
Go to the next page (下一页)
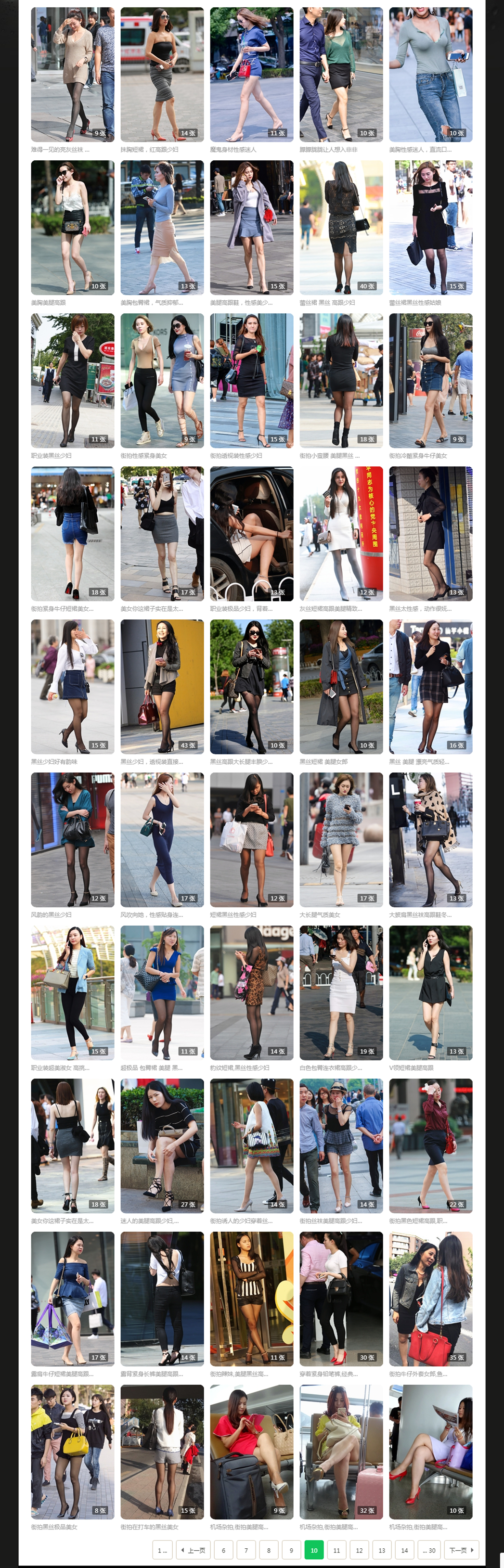(463, 1550)
